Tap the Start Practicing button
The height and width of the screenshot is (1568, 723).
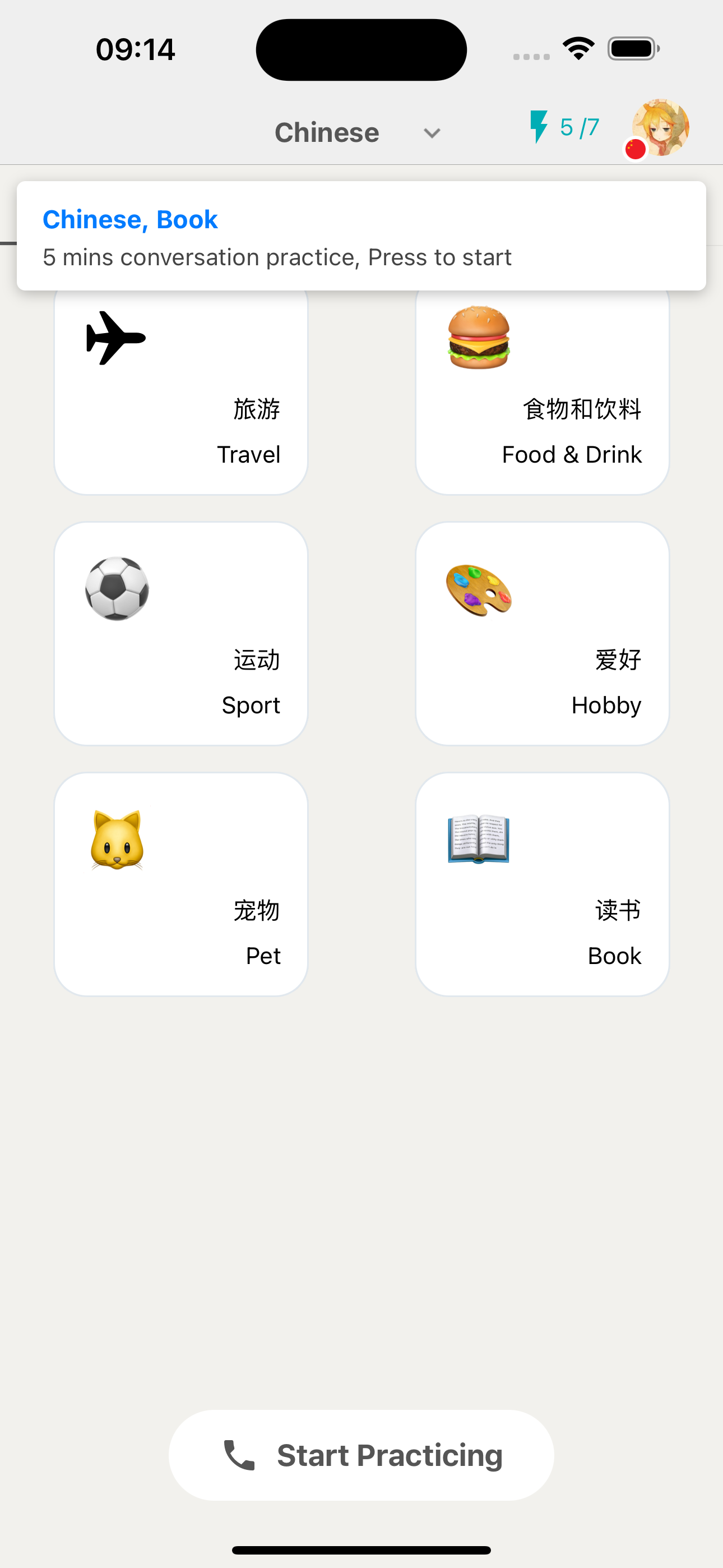[361, 1455]
